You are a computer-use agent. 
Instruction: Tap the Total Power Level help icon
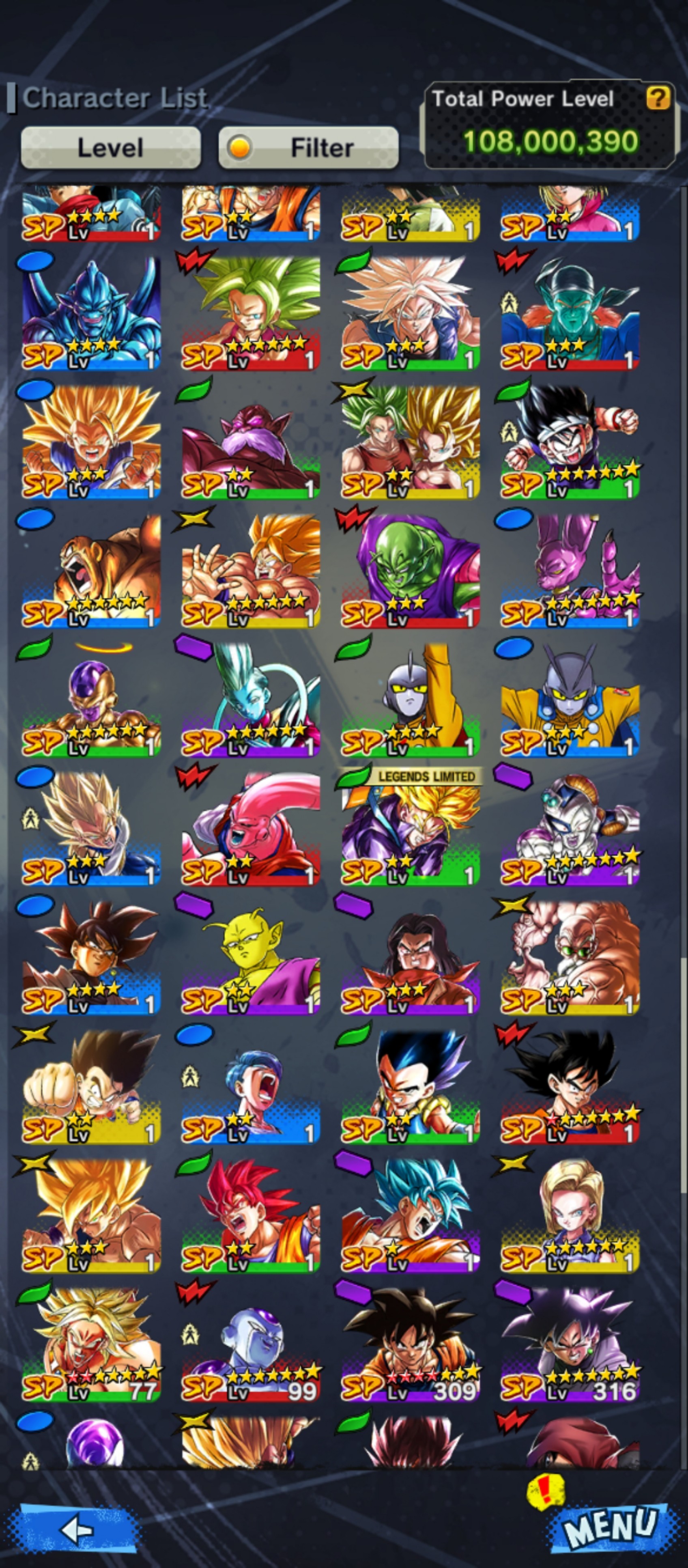(x=658, y=98)
